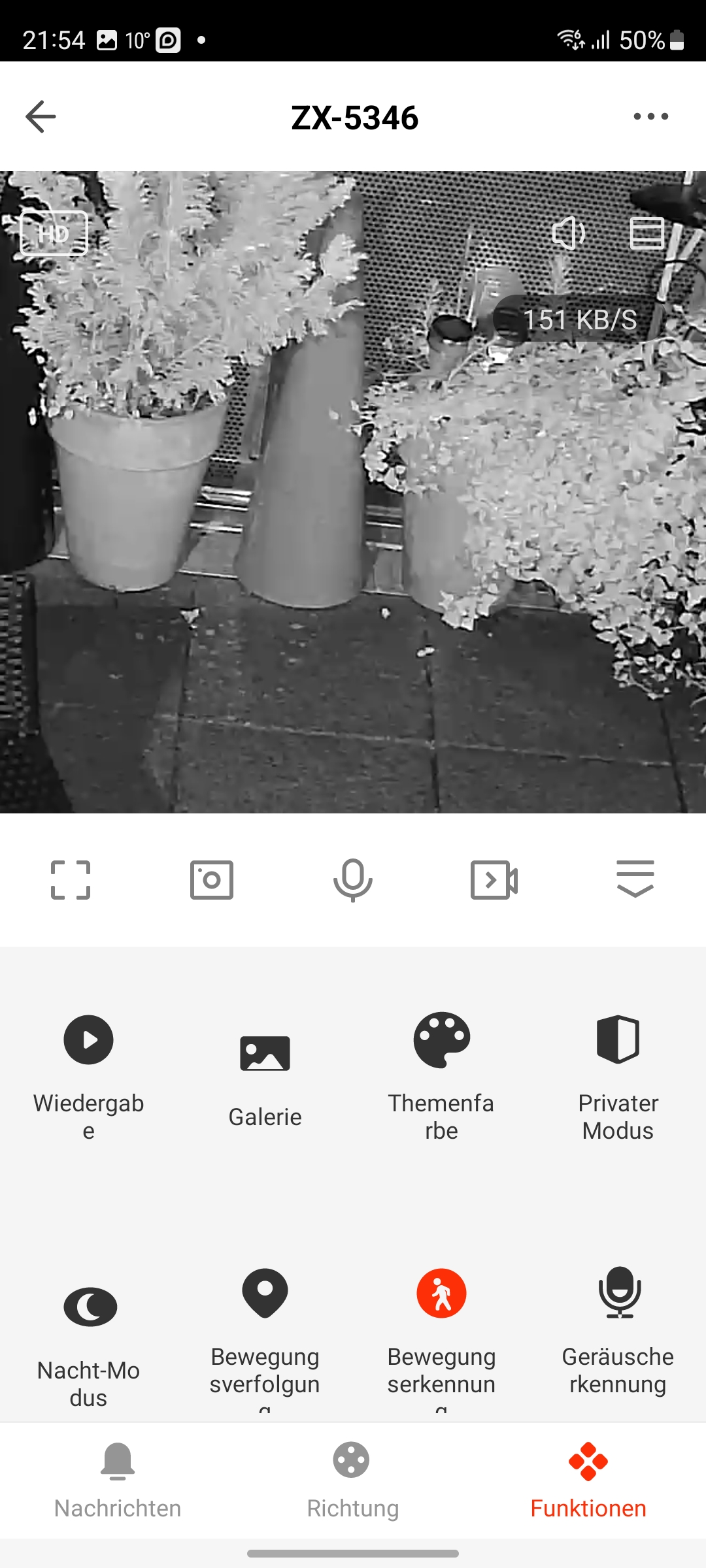Activate the microphone to talk
Viewport: 706px width, 1568px height.
[353, 880]
